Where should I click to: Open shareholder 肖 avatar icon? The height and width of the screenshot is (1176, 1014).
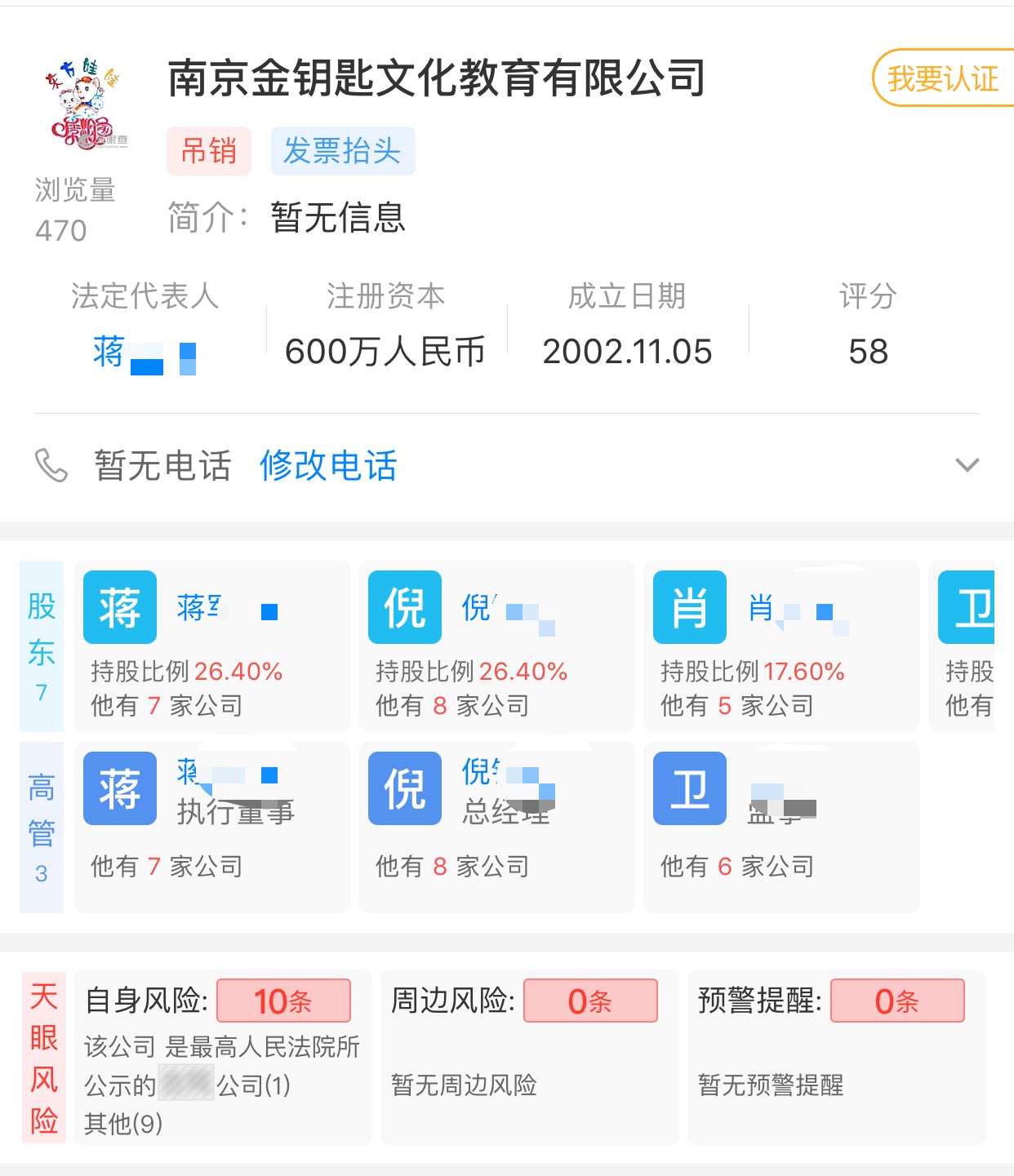(689, 607)
